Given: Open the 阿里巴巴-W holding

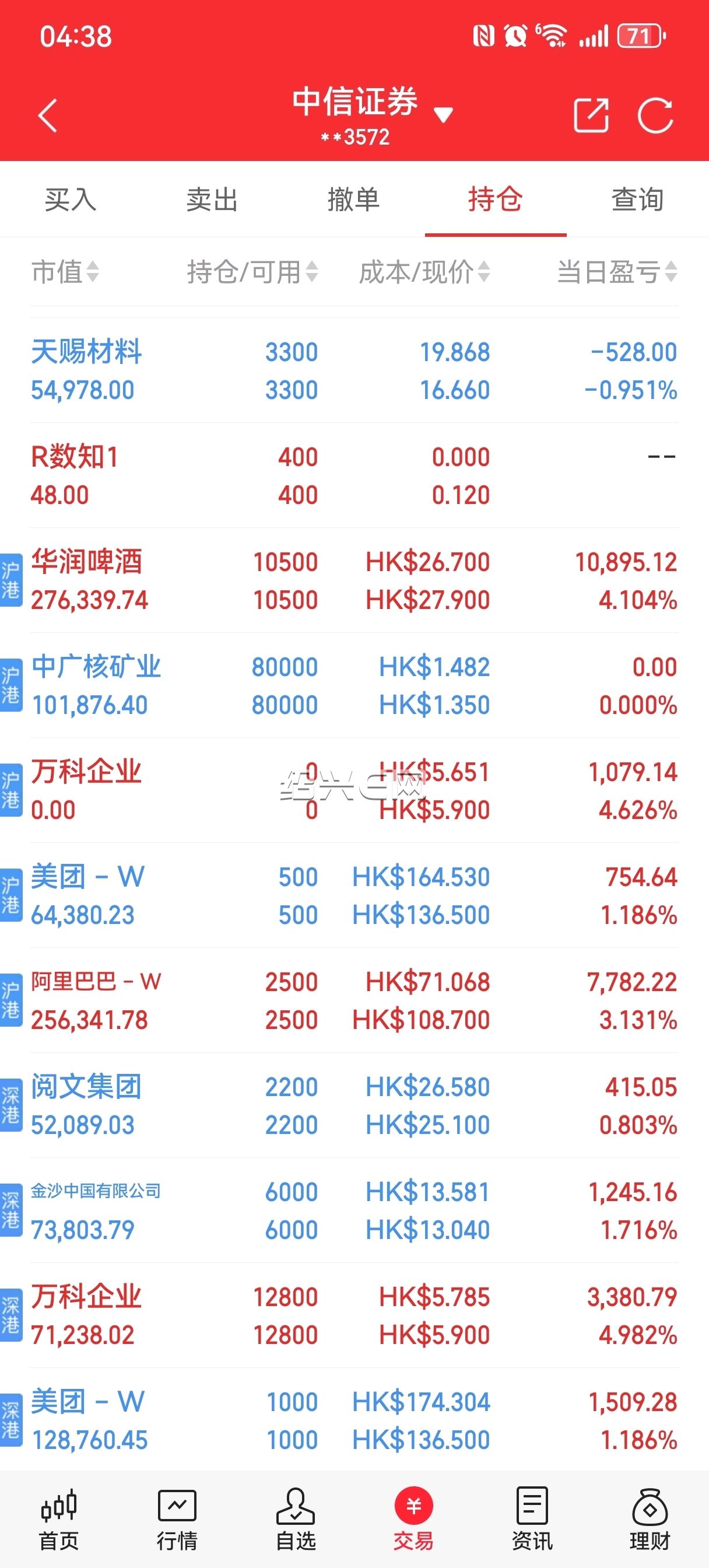Looking at the screenshot, I should pos(354,1000).
